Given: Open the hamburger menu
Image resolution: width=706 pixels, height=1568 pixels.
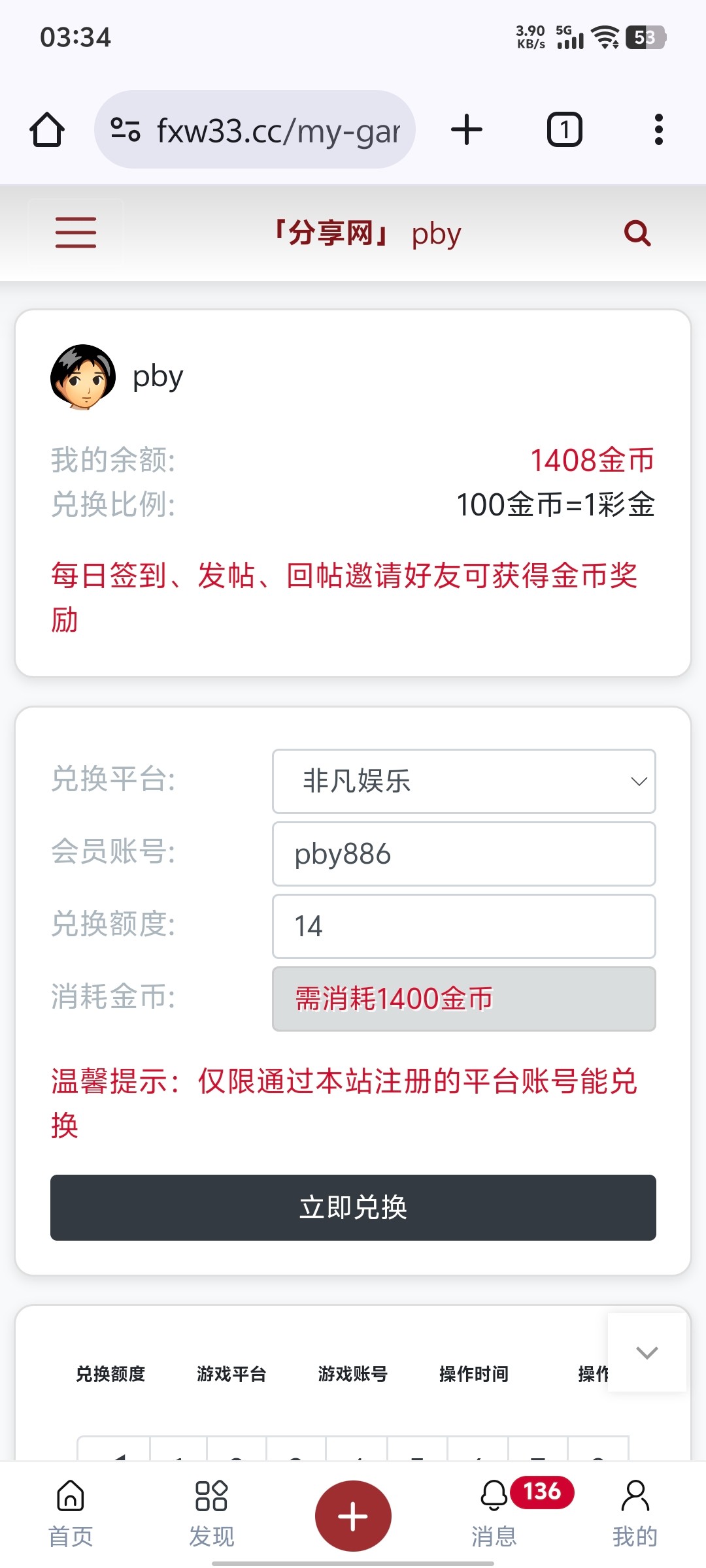Looking at the screenshot, I should [76, 233].
